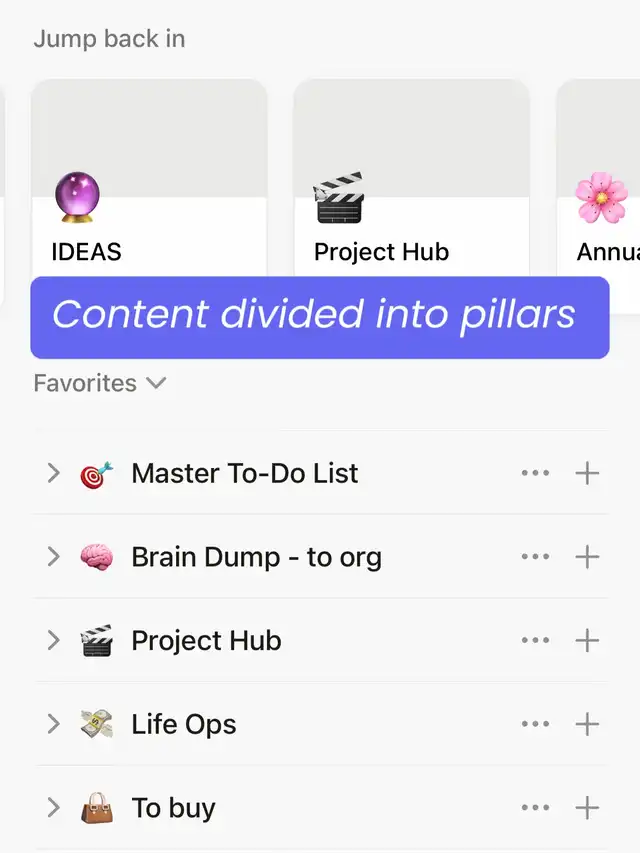Add a page inside Life Ops
Viewport: 640px width, 853px height.
[588, 724]
